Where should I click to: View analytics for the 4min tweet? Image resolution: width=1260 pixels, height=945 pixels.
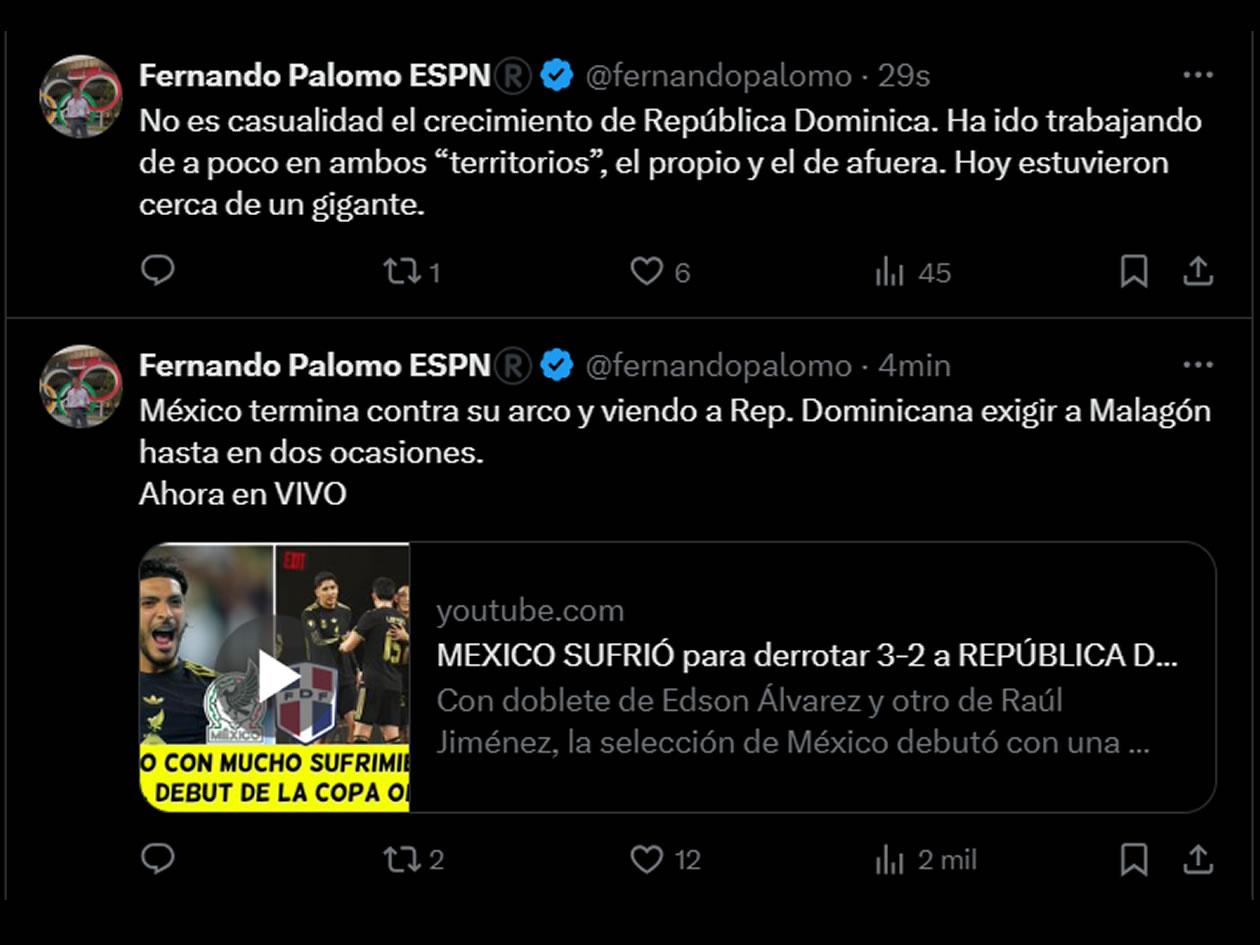tap(890, 859)
